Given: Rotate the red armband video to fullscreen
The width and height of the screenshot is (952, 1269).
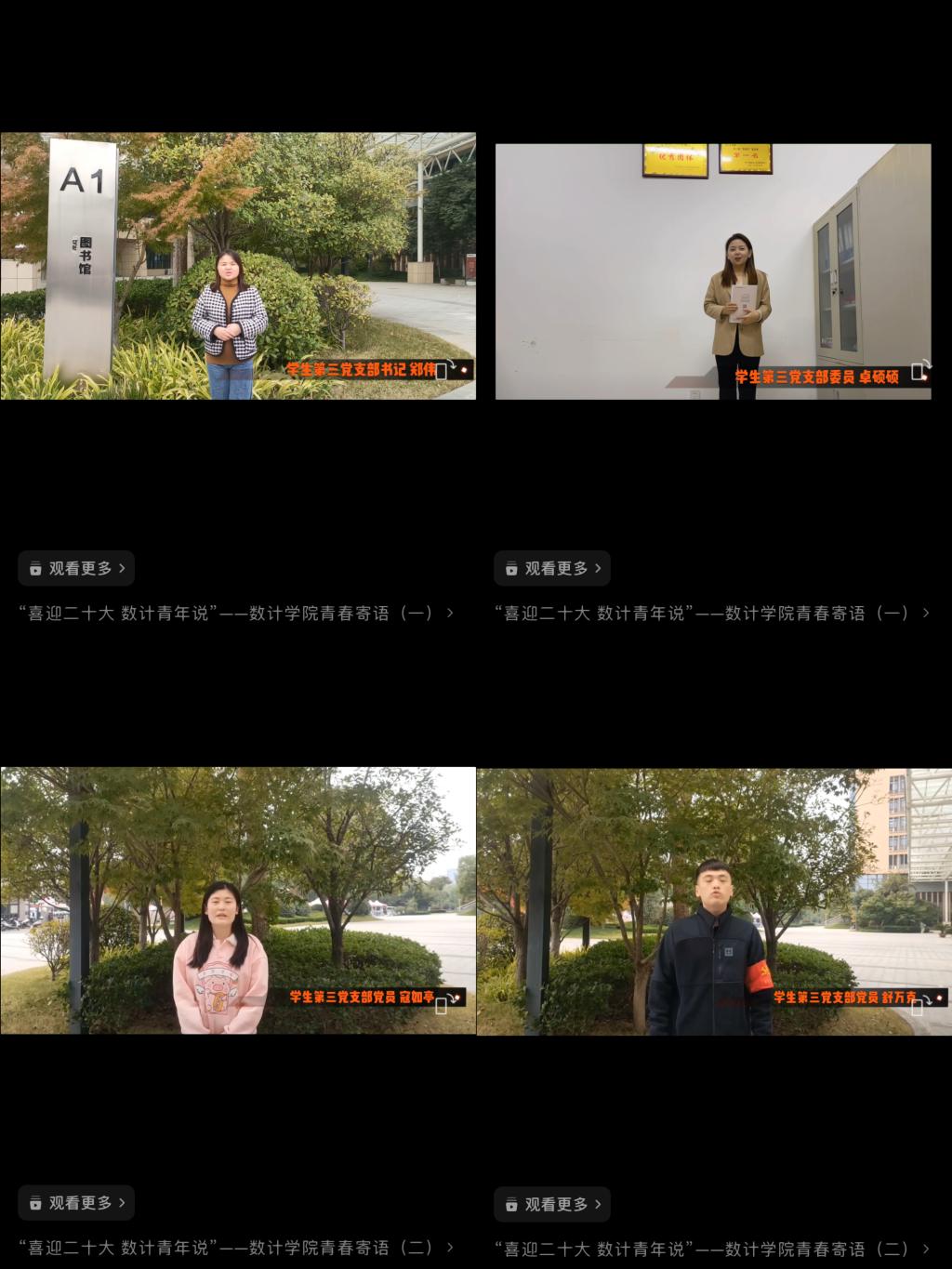Looking at the screenshot, I should point(918,1006).
